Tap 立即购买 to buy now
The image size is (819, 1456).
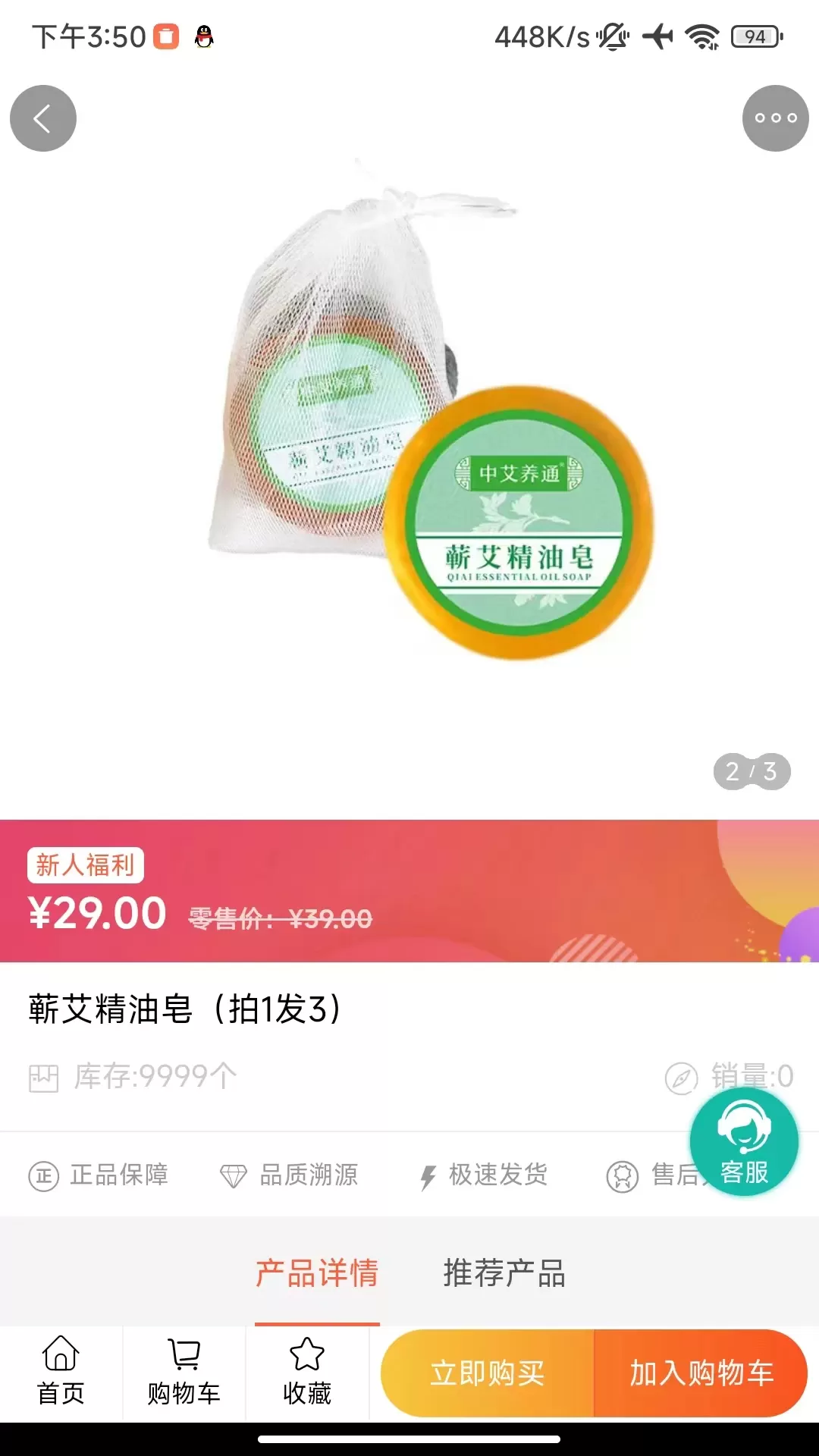pyautogui.click(x=488, y=1373)
